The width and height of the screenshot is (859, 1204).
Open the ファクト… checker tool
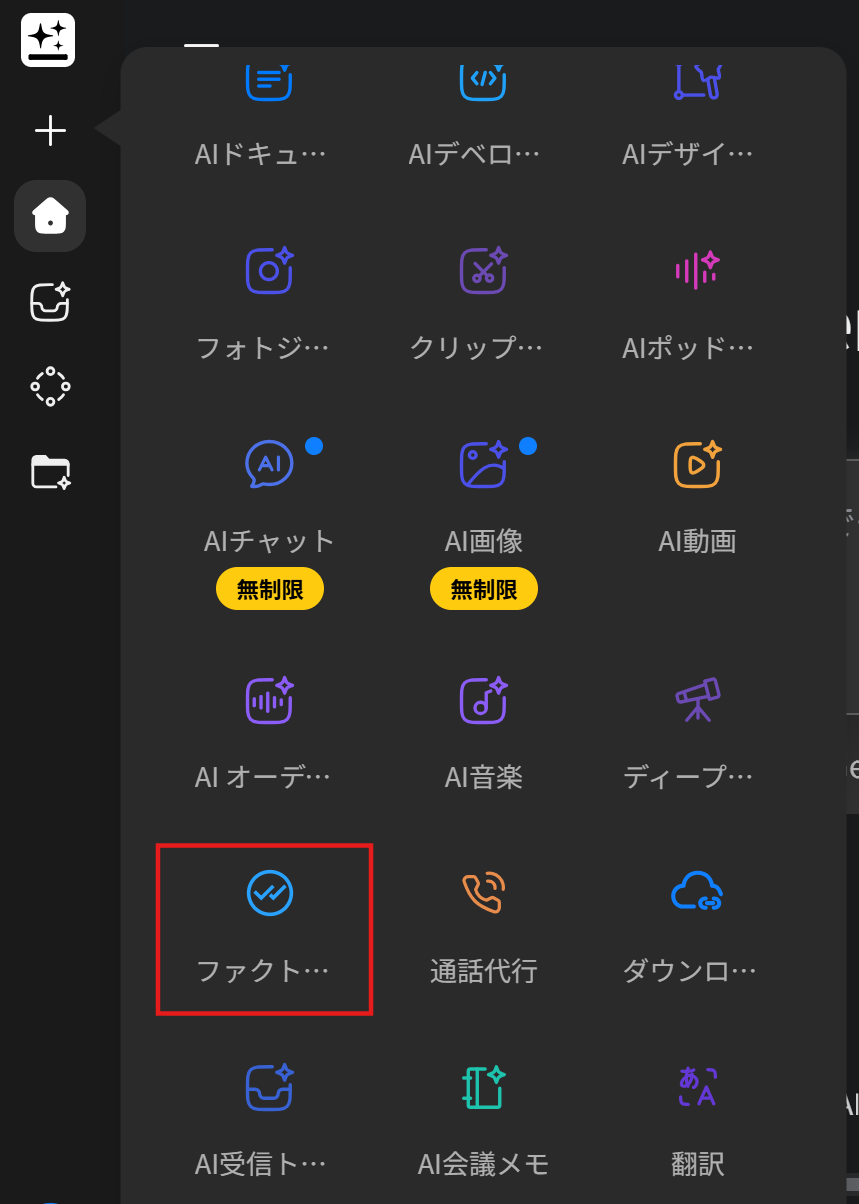[x=264, y=929]
